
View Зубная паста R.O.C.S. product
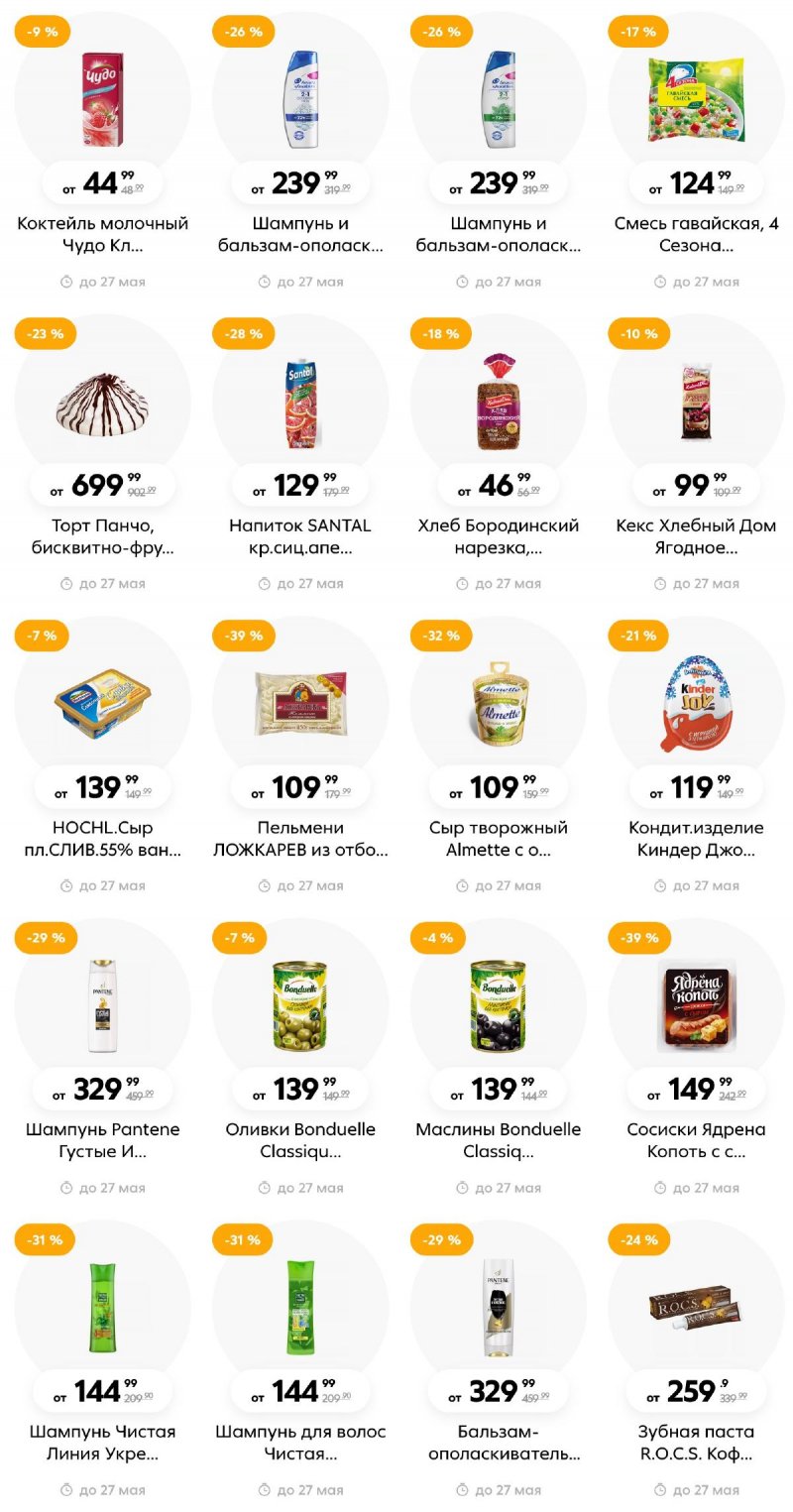pyautogui.click(x=696, y=1309)
